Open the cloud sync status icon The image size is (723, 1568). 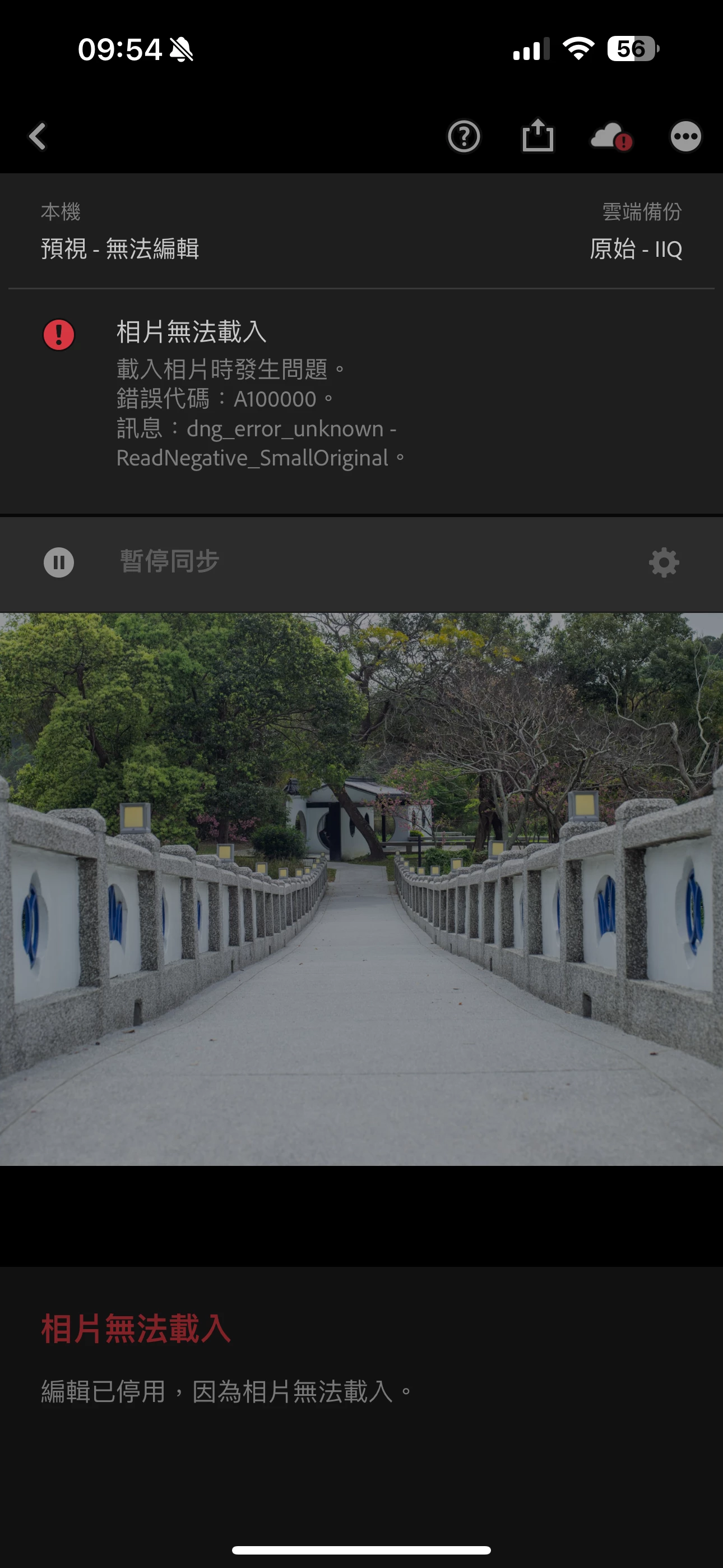611,136
